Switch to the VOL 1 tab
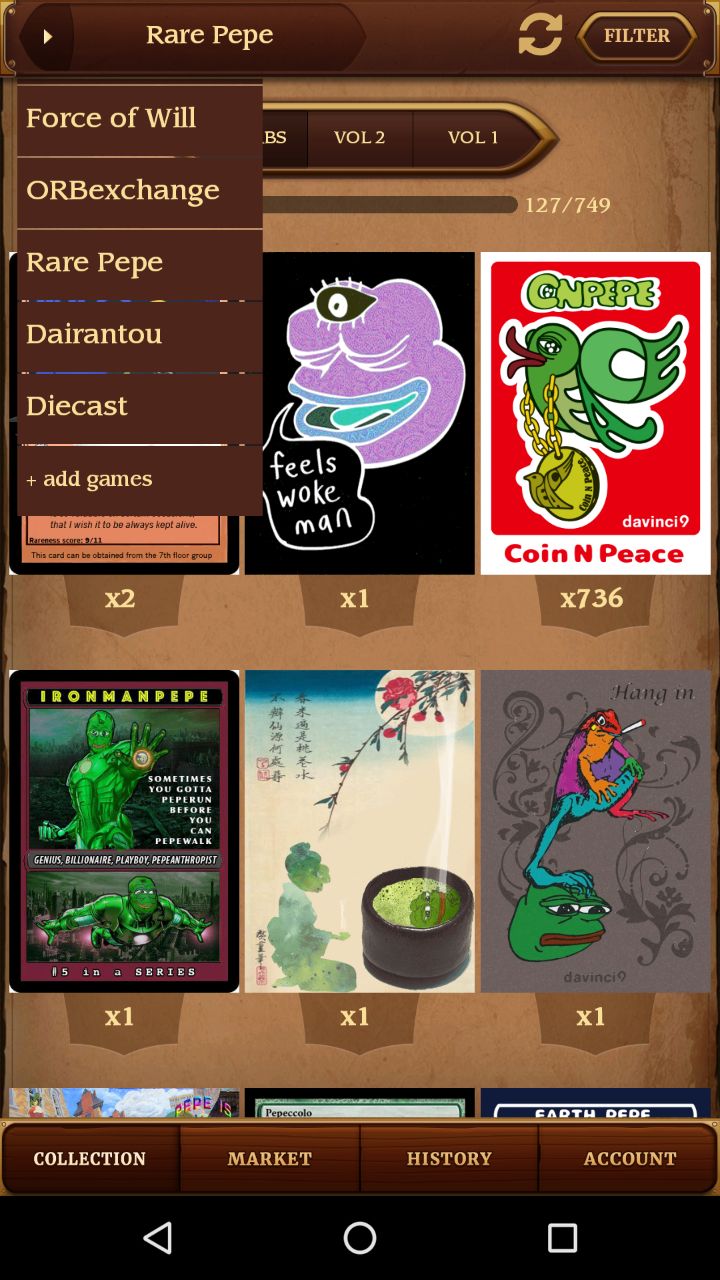720x1280 pixels. pos(474,138)
